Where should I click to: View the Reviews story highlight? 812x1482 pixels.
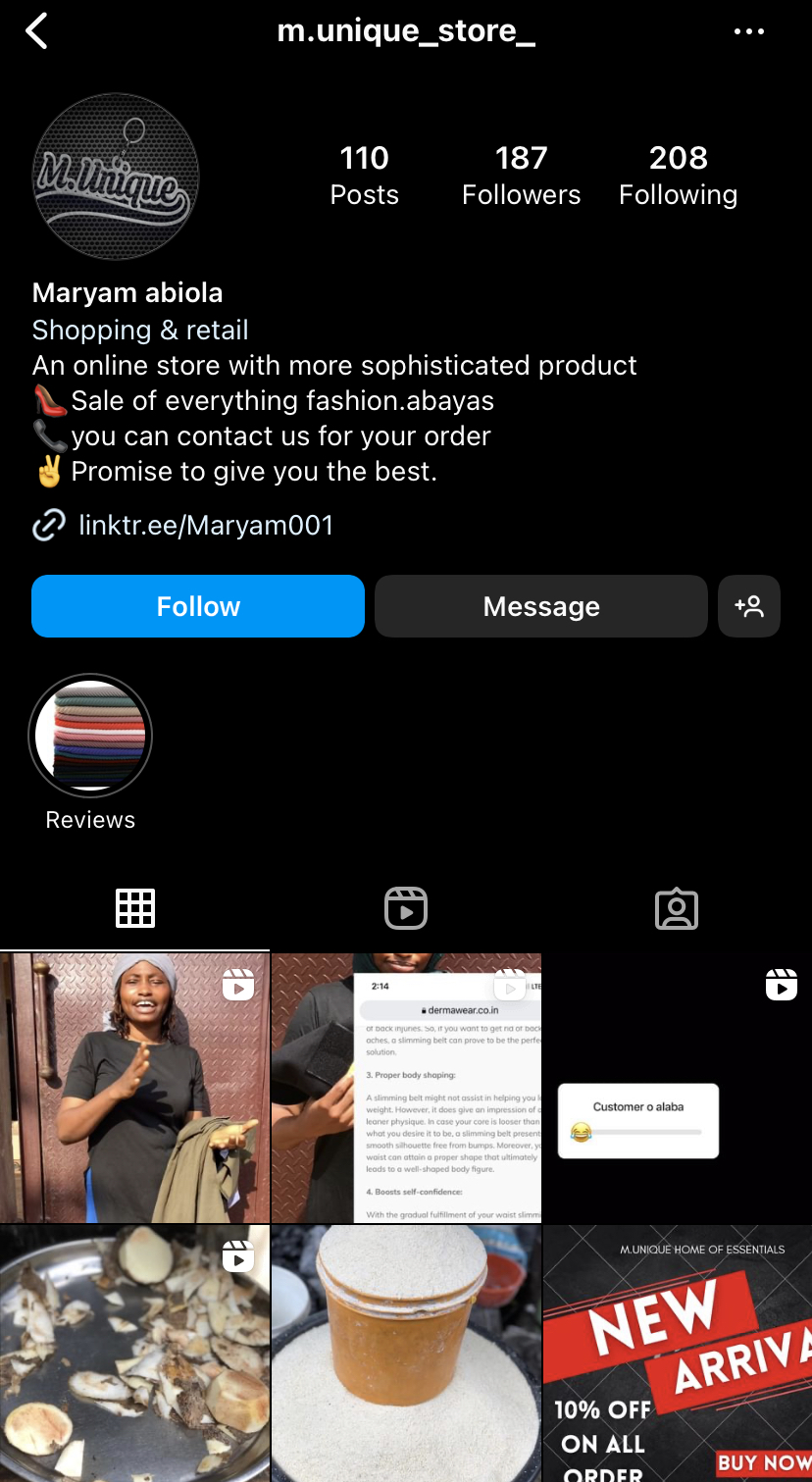(x=90, y=736)
